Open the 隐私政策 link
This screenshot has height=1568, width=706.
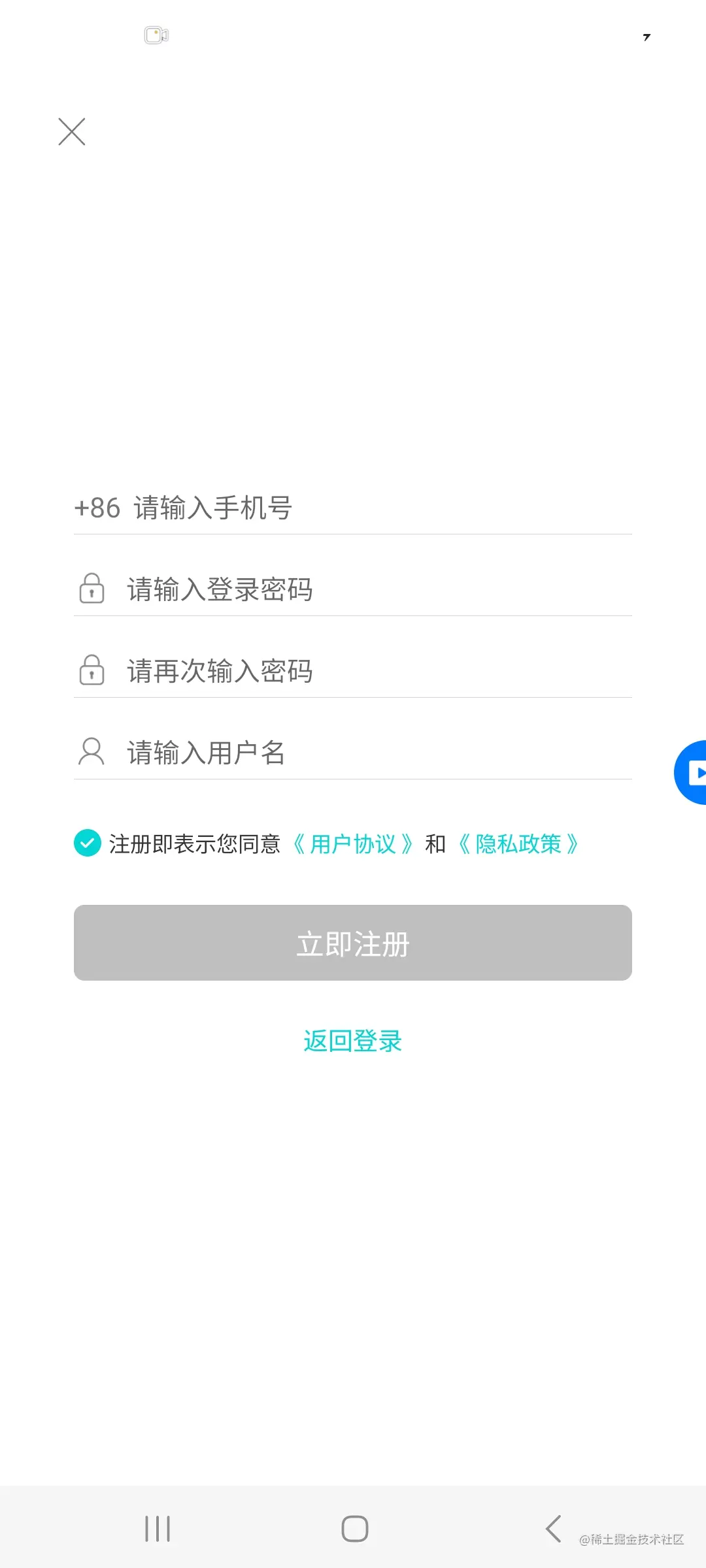pyautogui.click(x=518, y=844)
